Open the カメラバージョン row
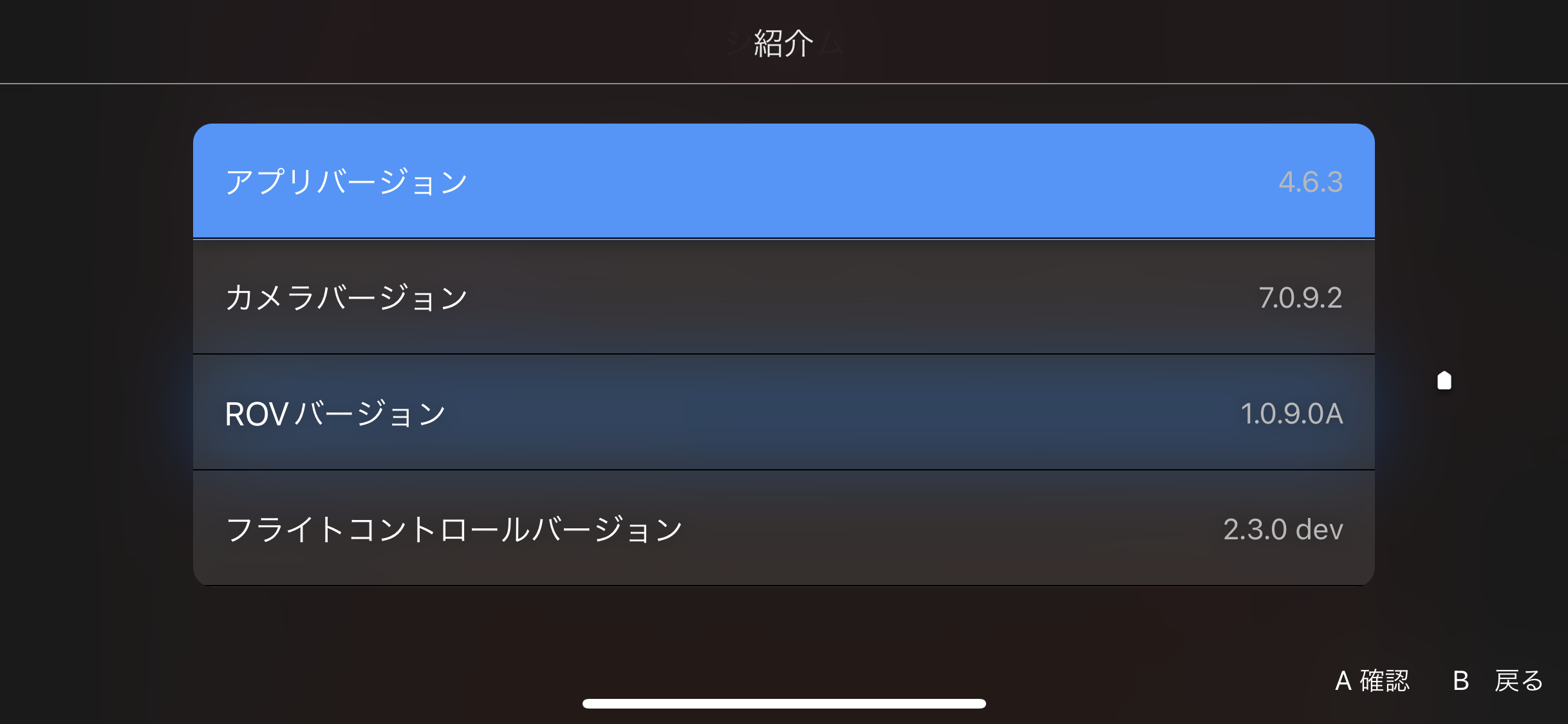The image size is (1568, 724). (x=783, y=297)
